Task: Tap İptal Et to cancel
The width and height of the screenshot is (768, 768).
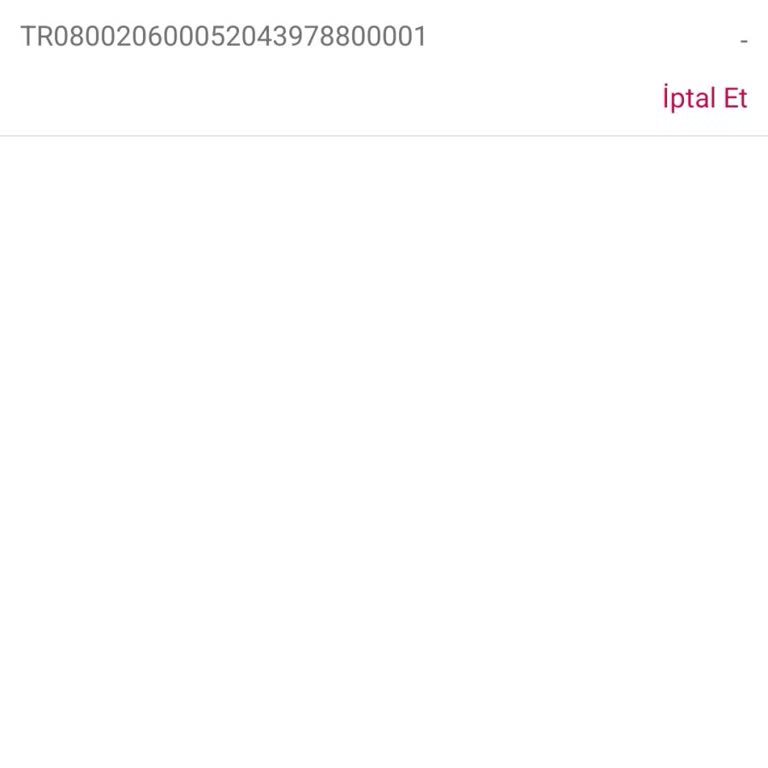Action: point(704,98)
